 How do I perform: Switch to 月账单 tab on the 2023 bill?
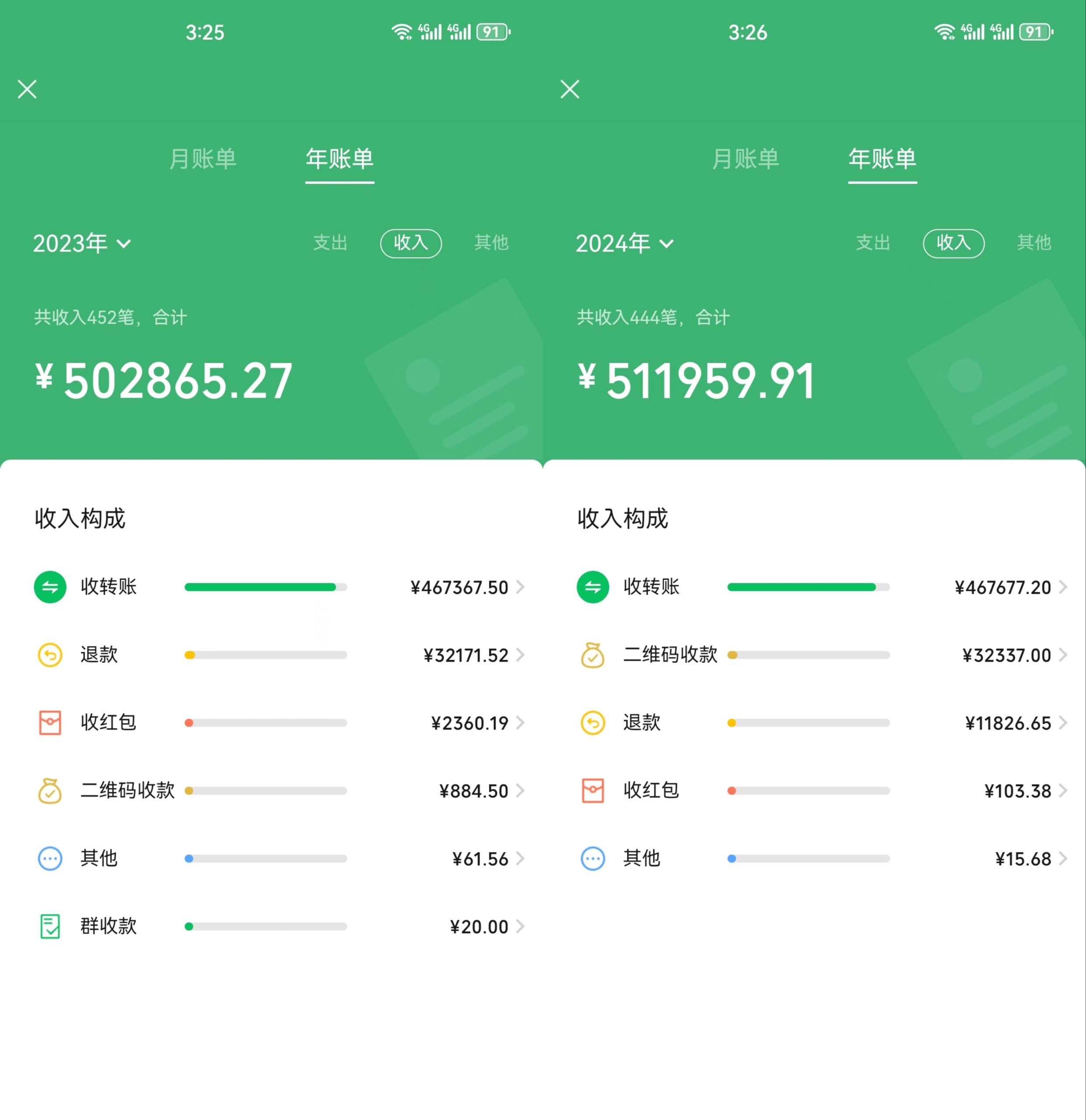[x=203, y=159]
